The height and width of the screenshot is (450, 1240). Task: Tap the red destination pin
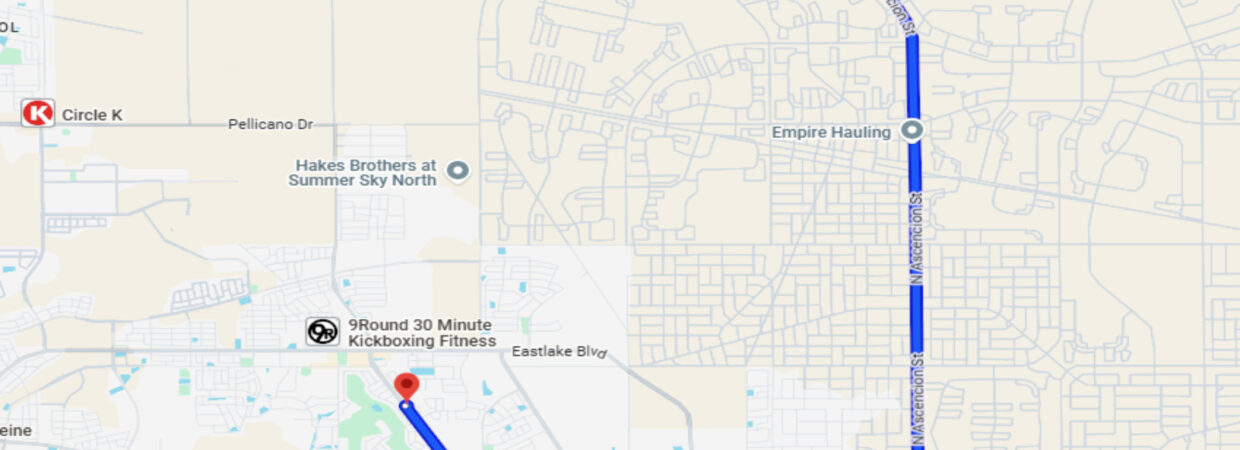[x=405, y=386]
